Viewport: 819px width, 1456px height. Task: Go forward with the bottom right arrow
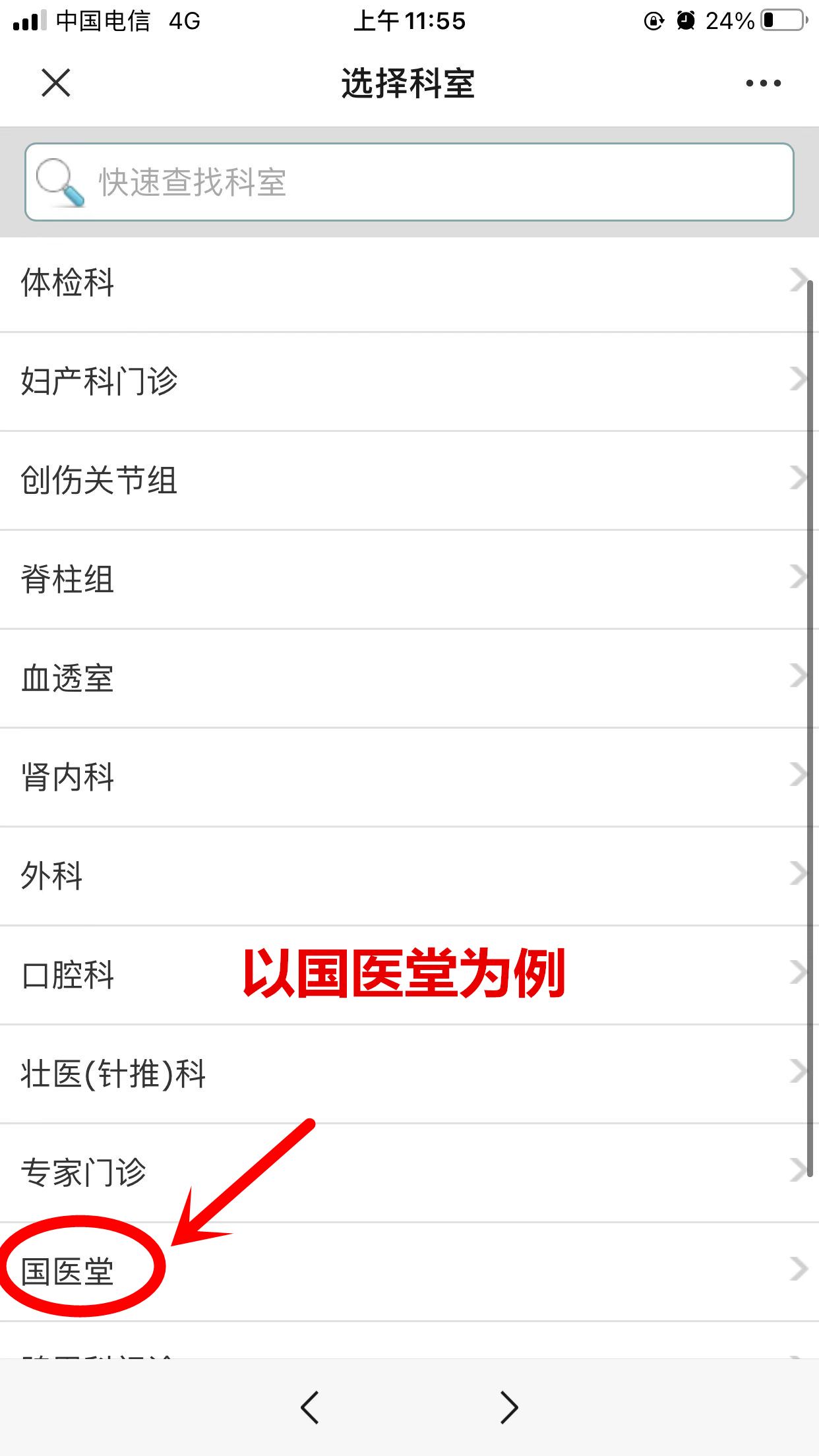tap(508, 1407)
